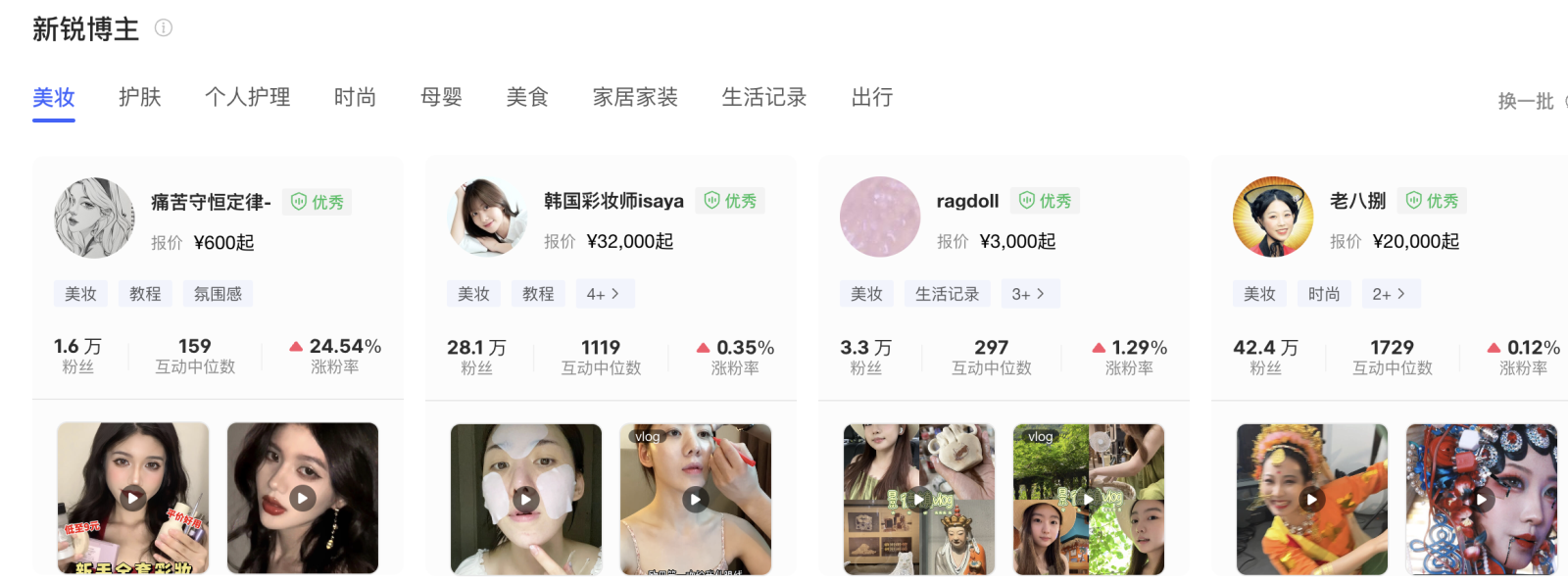Tap 换一批 to refresh bloggers
The image size is (1568, 583).
(1526, 101)
